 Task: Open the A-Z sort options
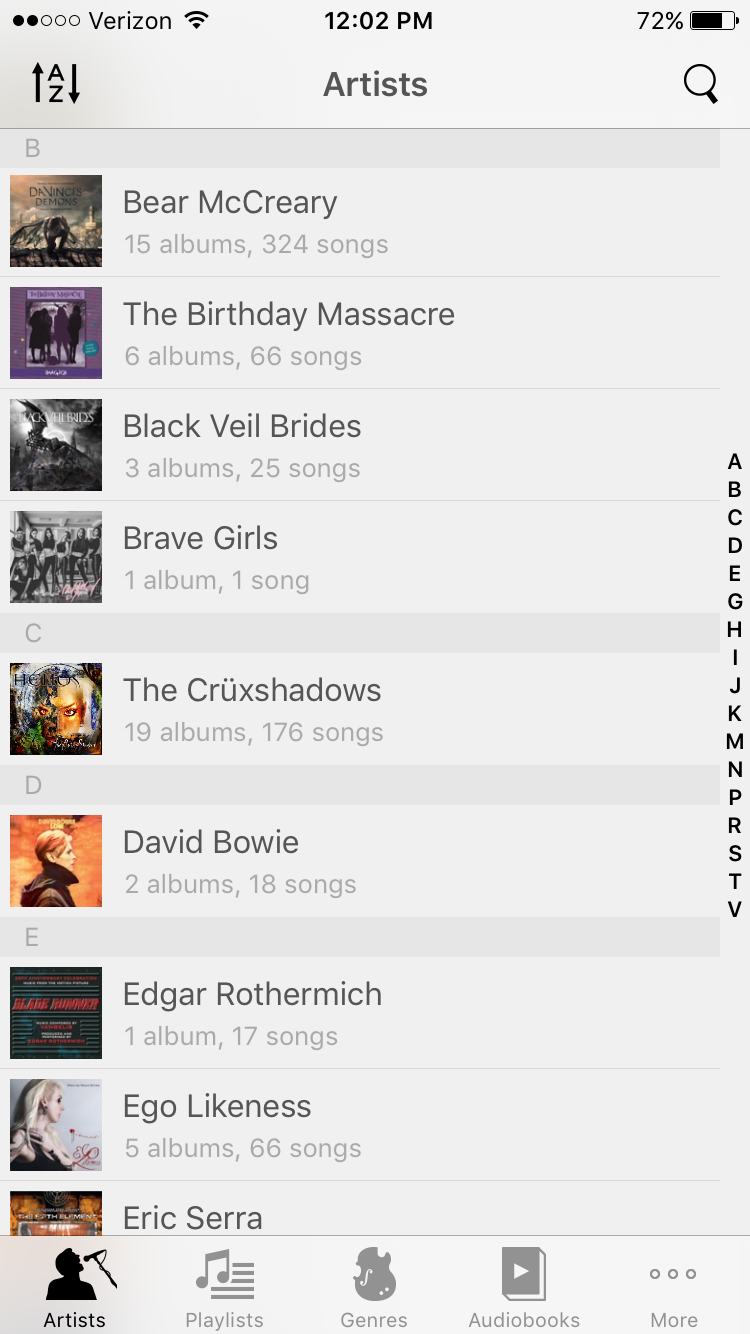point(55,84)
